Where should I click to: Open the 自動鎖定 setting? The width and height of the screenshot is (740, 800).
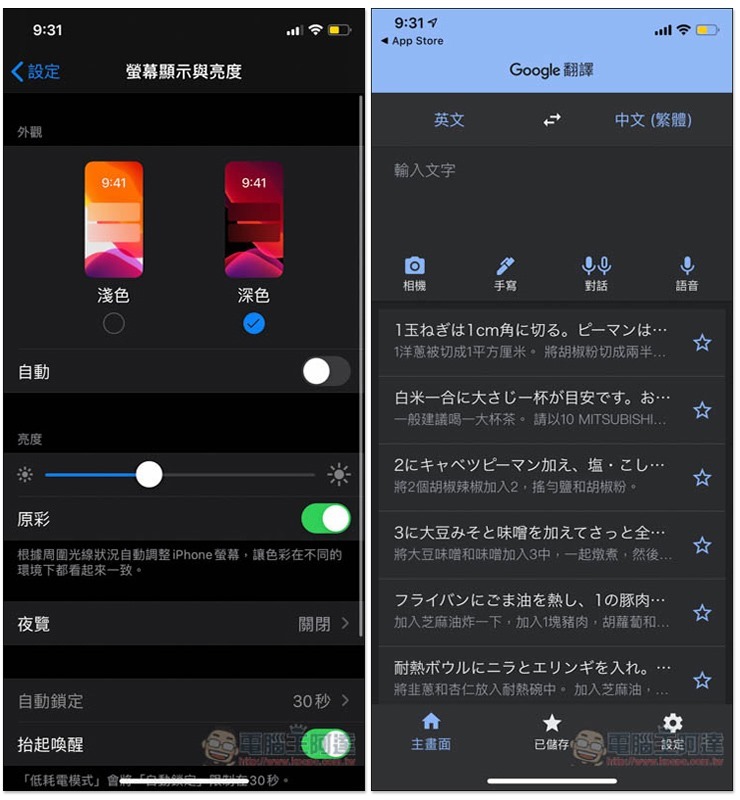[184, 701]
